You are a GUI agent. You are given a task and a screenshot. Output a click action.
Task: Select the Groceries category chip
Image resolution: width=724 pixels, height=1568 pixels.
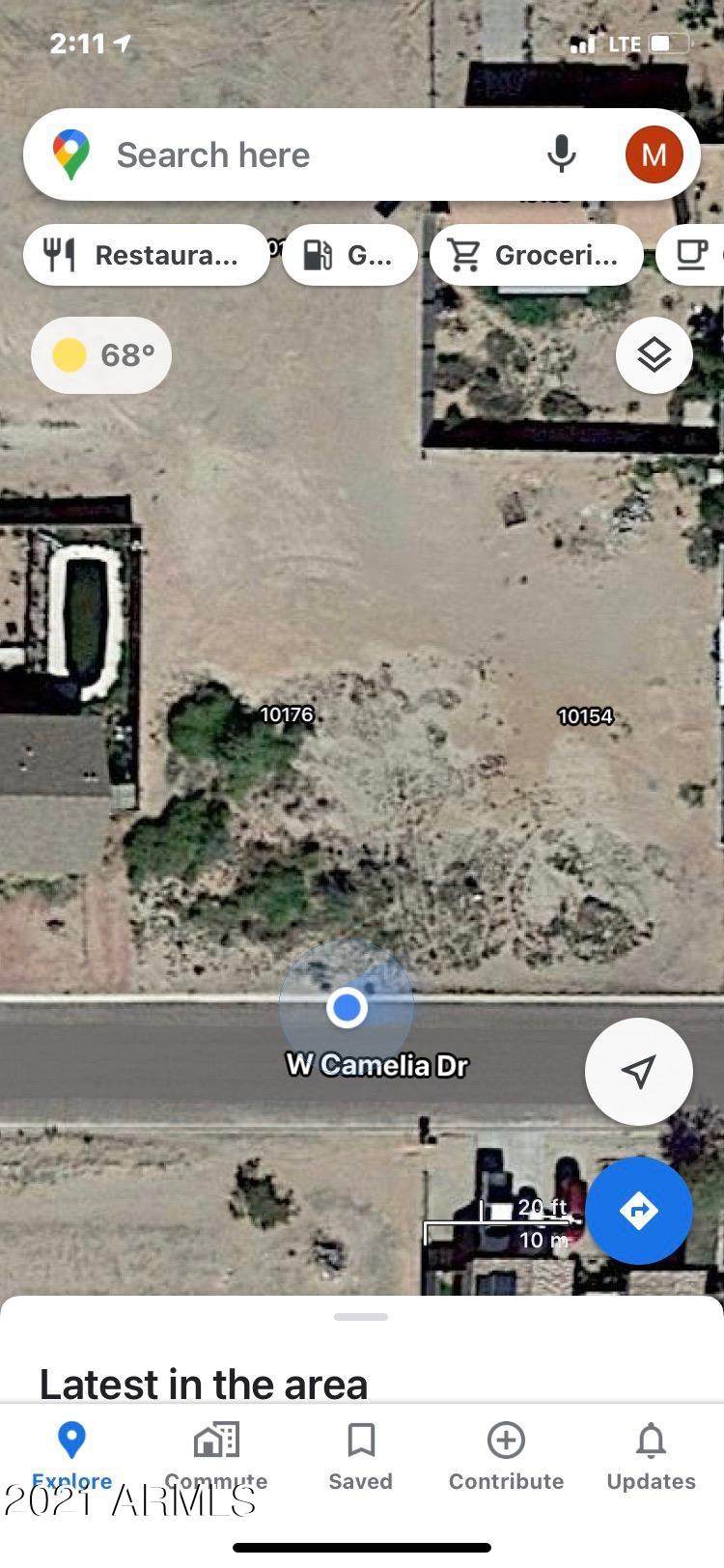coord(536,255)
